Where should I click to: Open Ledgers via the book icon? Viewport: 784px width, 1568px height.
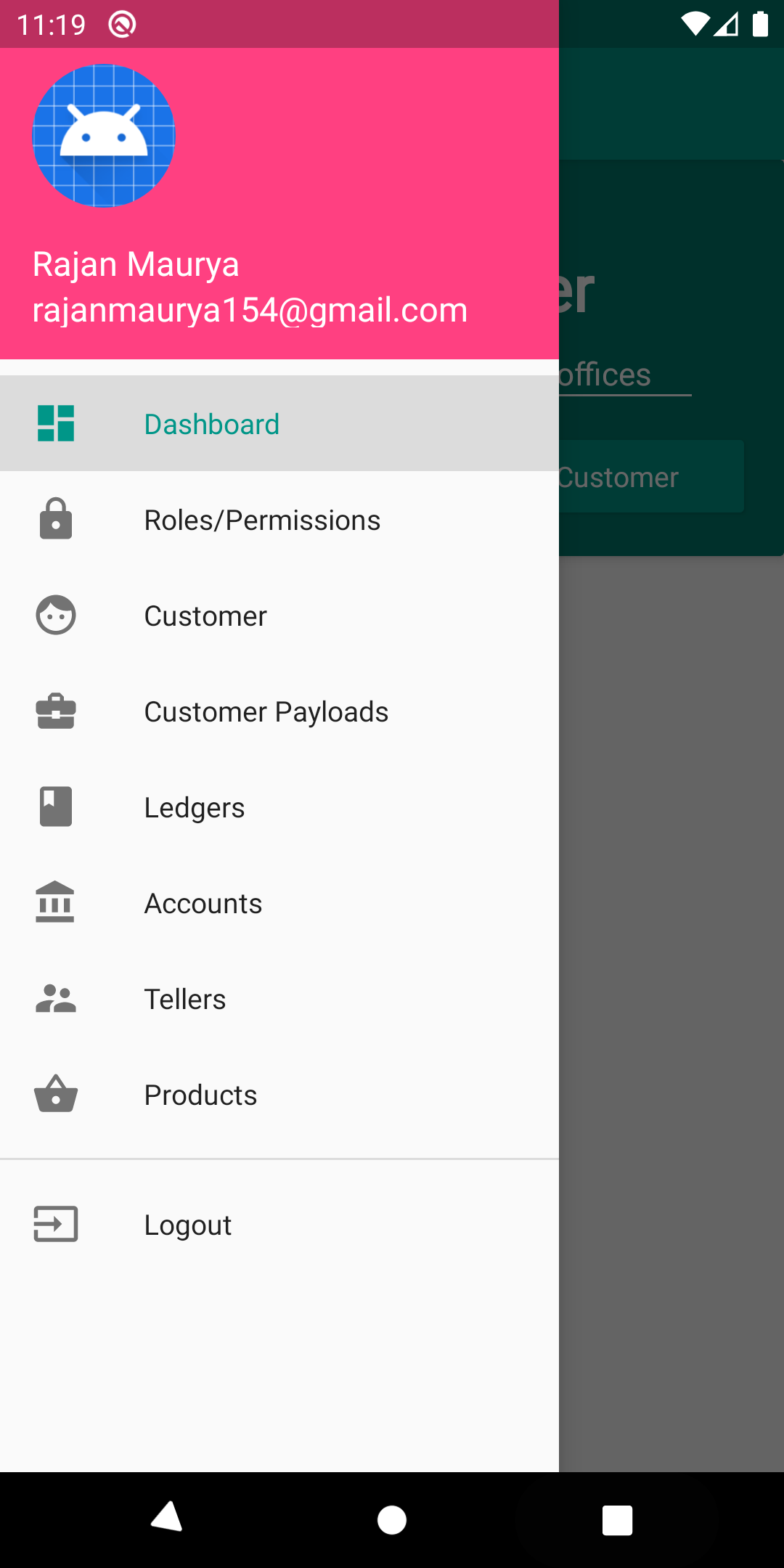55,807
